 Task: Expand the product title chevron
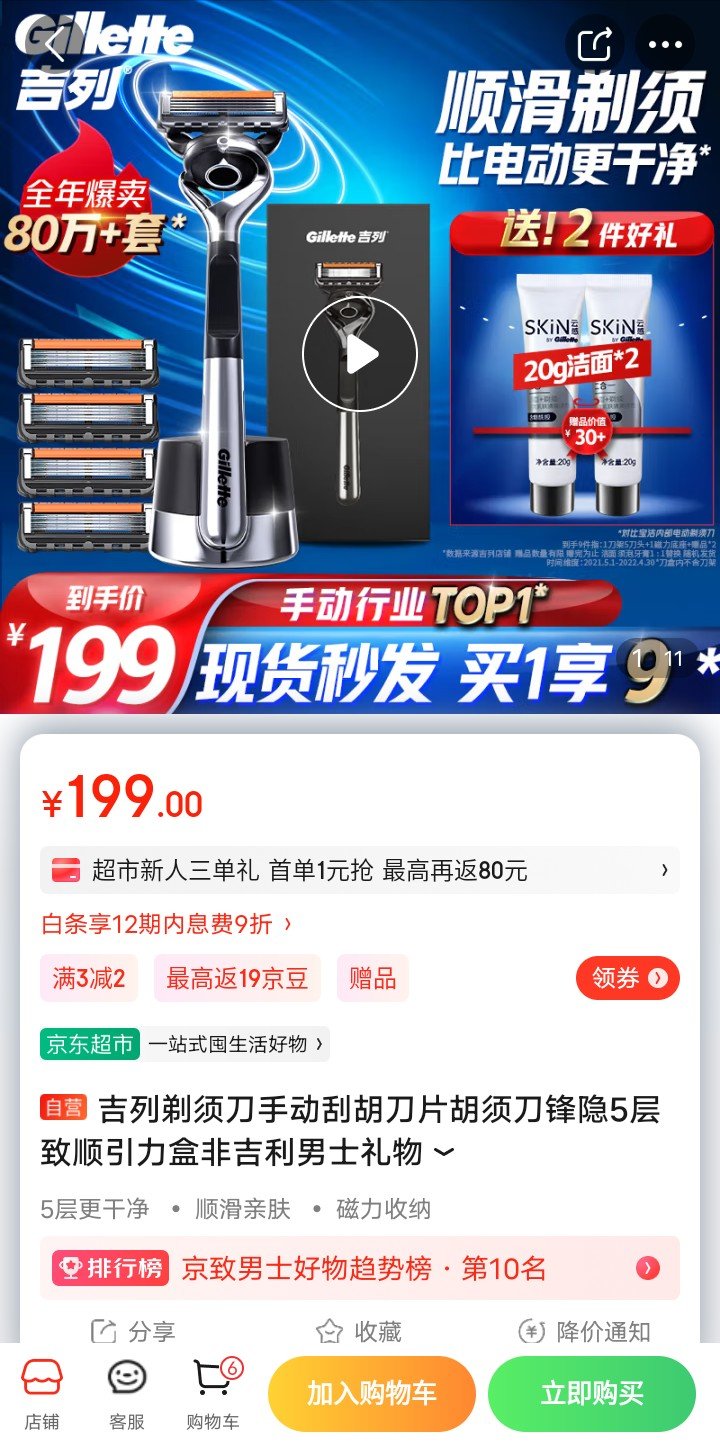[444, 1153]
